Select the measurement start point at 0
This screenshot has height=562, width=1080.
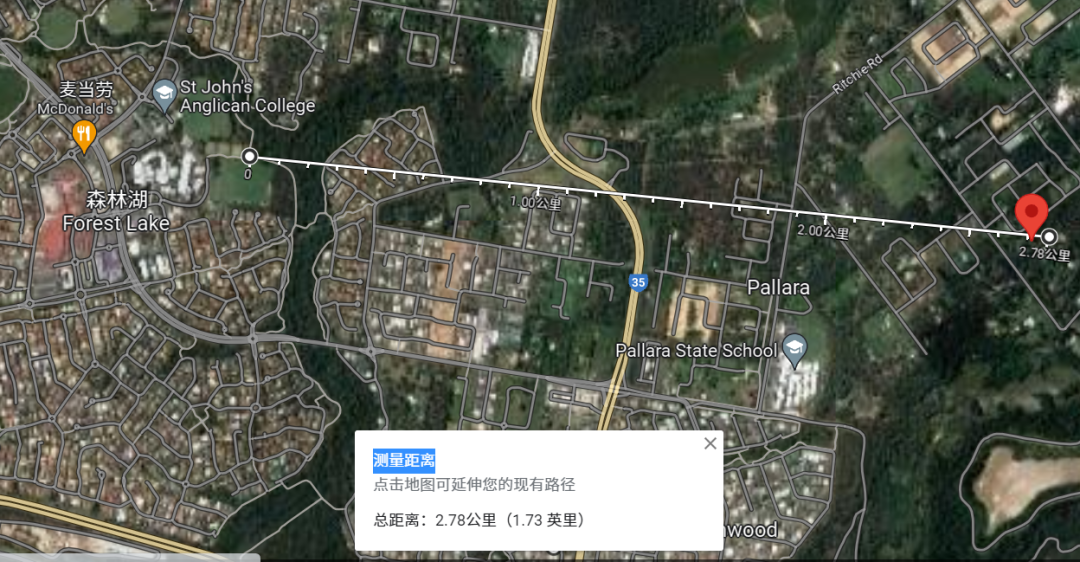(x=249, y=156)
